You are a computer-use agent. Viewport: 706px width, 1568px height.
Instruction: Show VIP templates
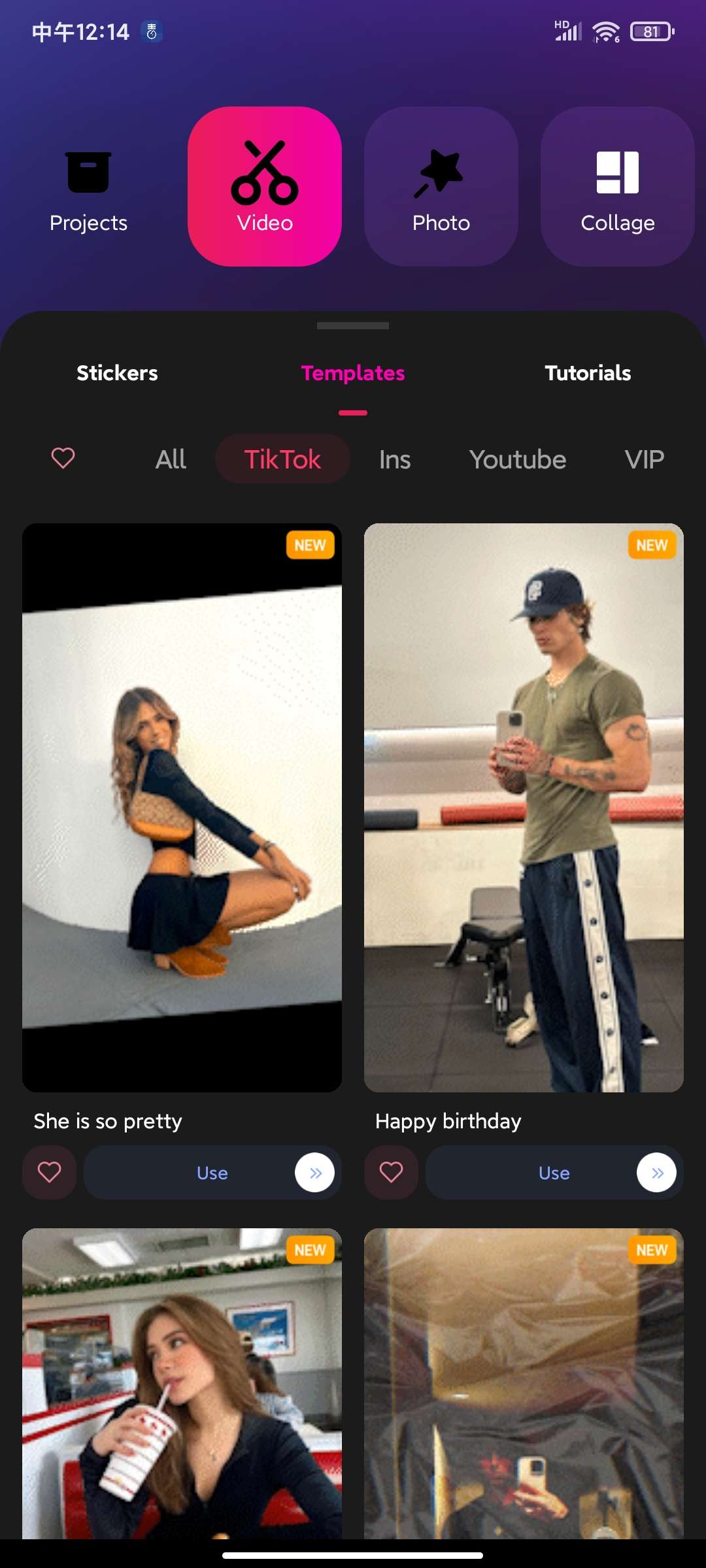pos(644,459)
